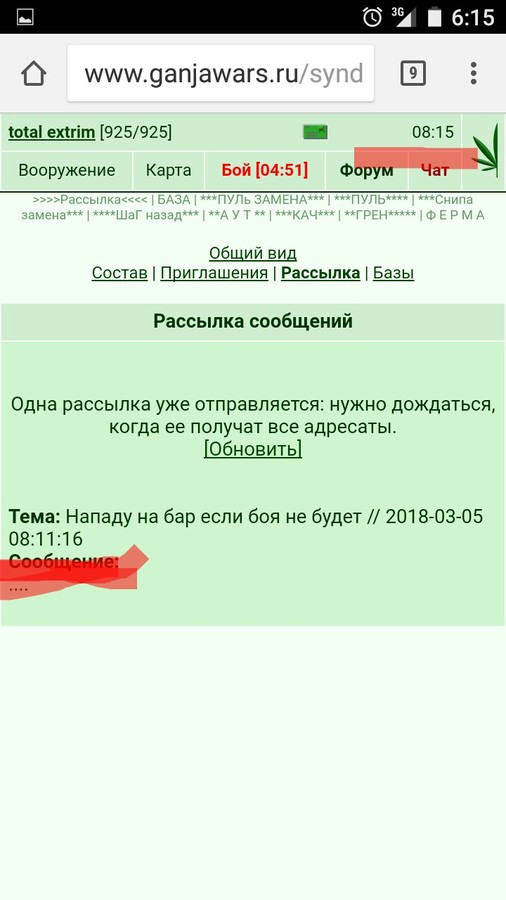The image size is (506, 900).
Task: Open the browser tab switcher
Action: (x=413, y=73)
